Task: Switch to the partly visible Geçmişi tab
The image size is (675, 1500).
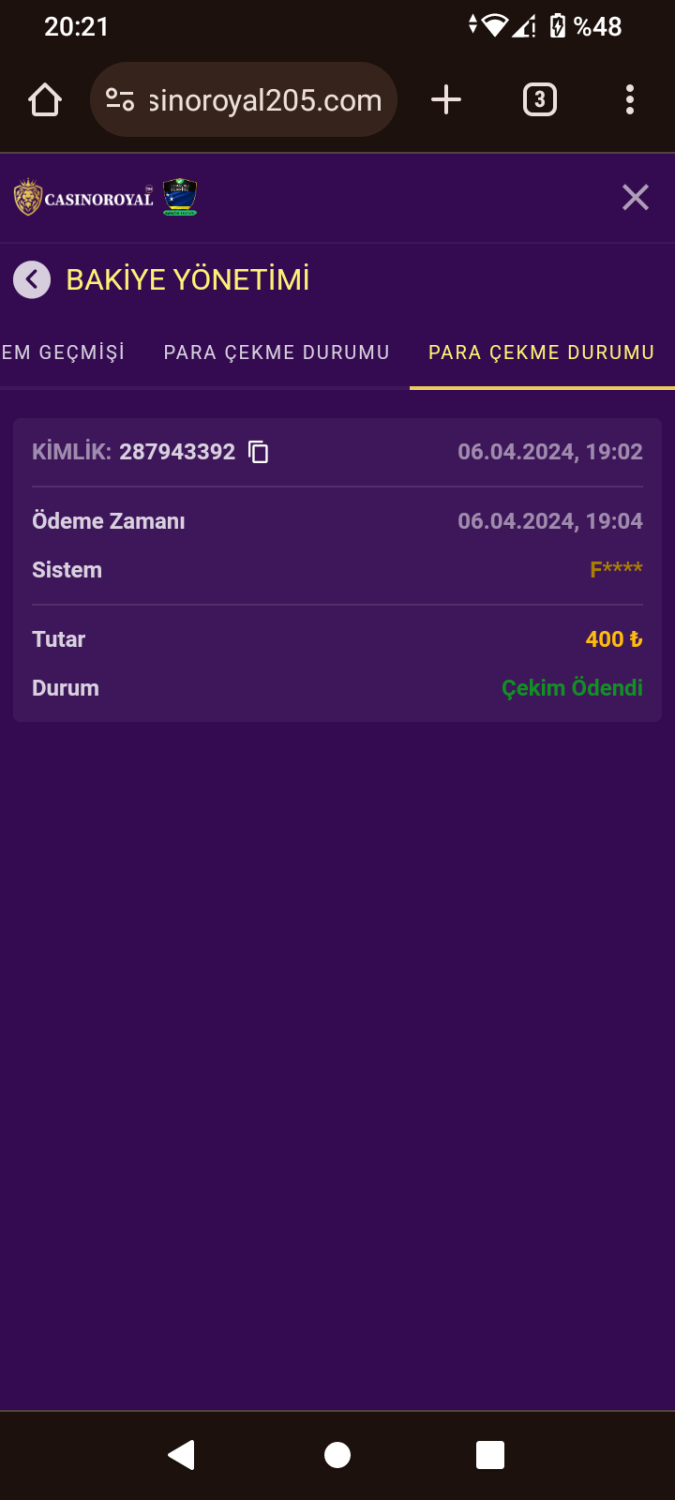Action: pos(62,352)
